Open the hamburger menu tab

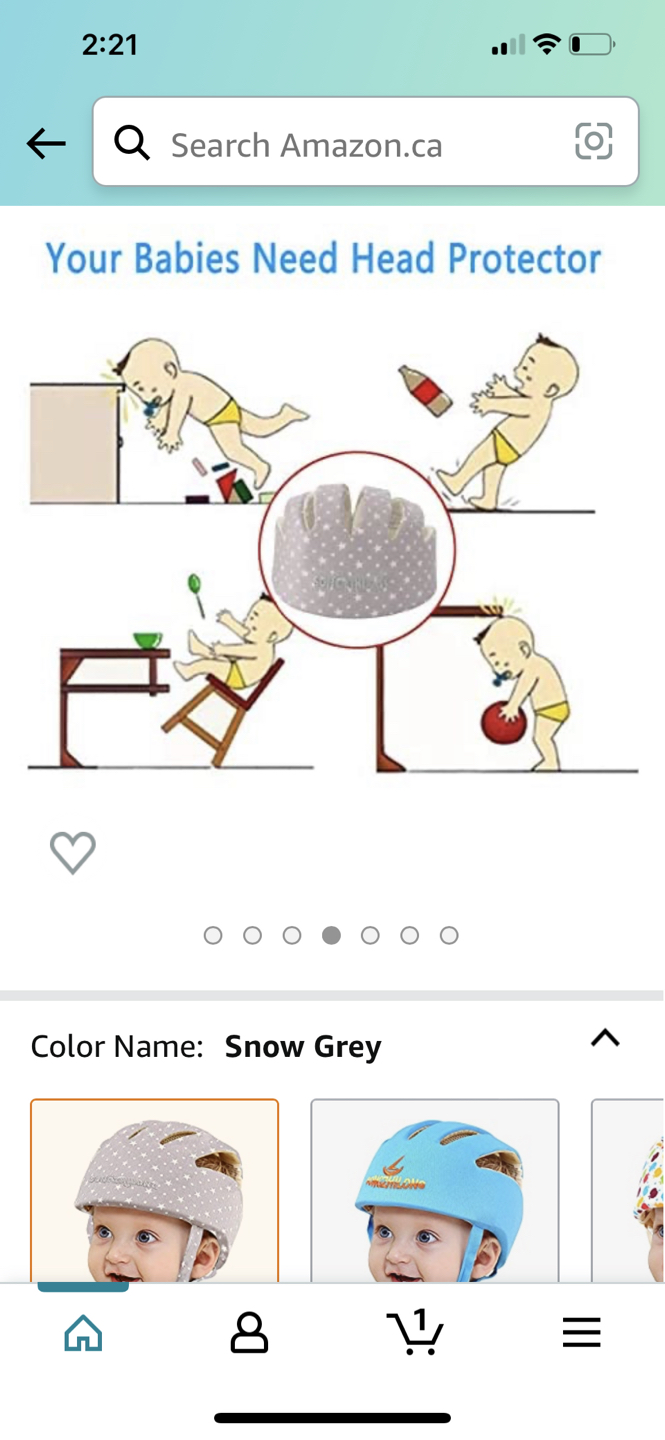581,1332
